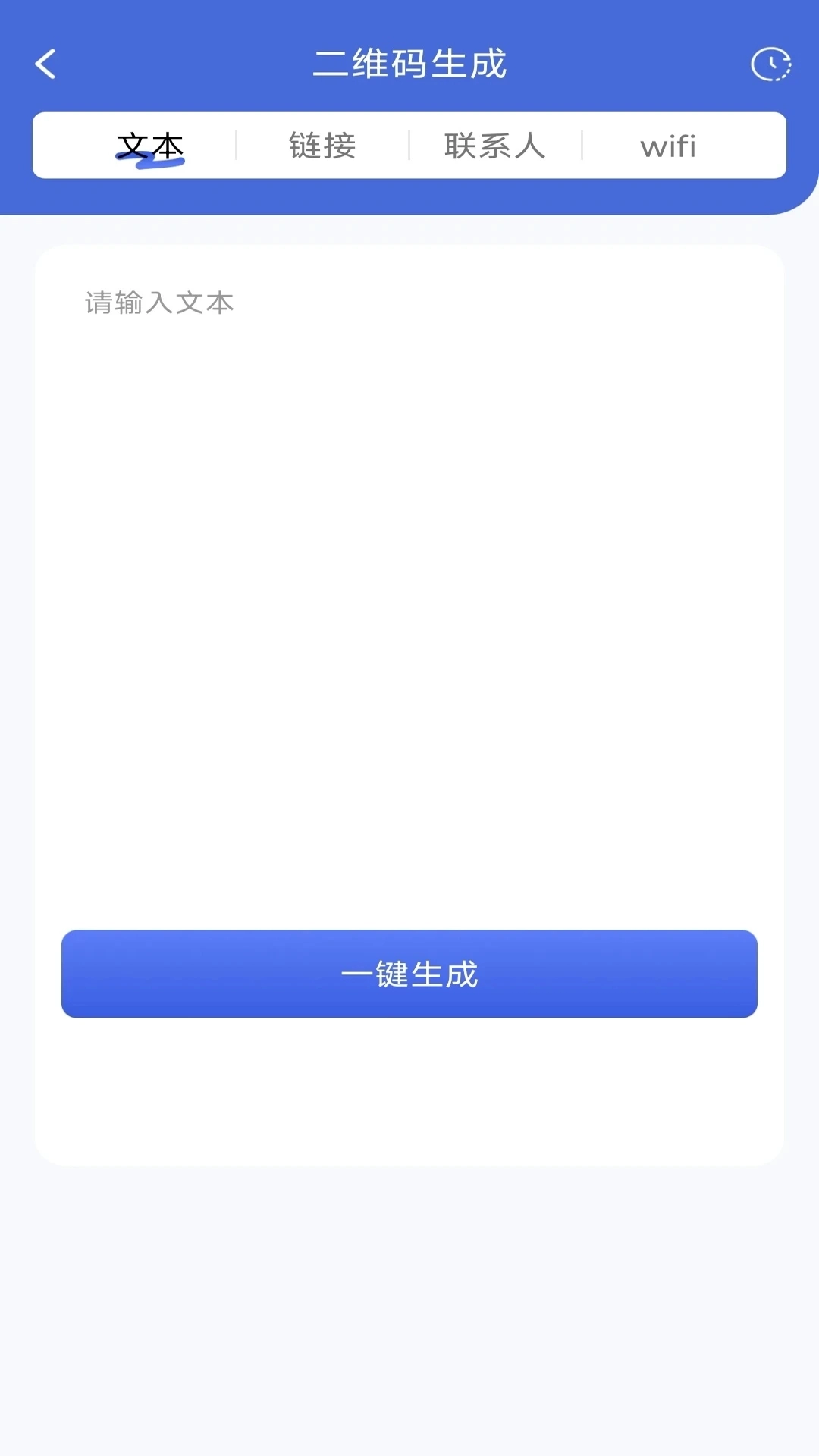Viewport: 819px width, 1456px height.
Task: View previously generated codes using history icon
Action: click(772, 64)
